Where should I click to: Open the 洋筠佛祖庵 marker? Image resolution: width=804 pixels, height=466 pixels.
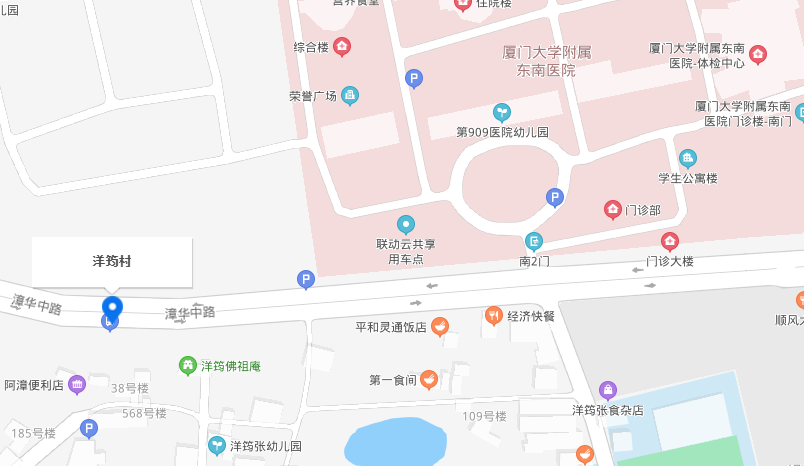[x=187, y=365]
